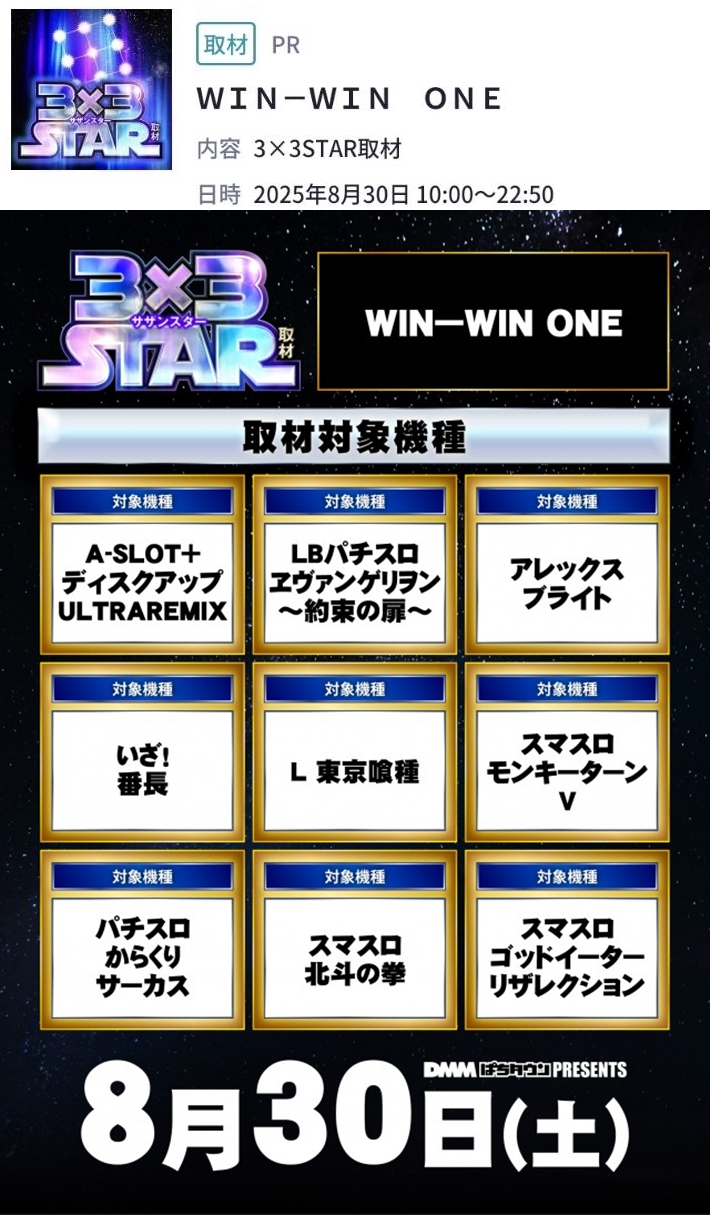710x1215 pixels.
Task: Open the 3×3 STAR event thumbnail
Action: 91,90
